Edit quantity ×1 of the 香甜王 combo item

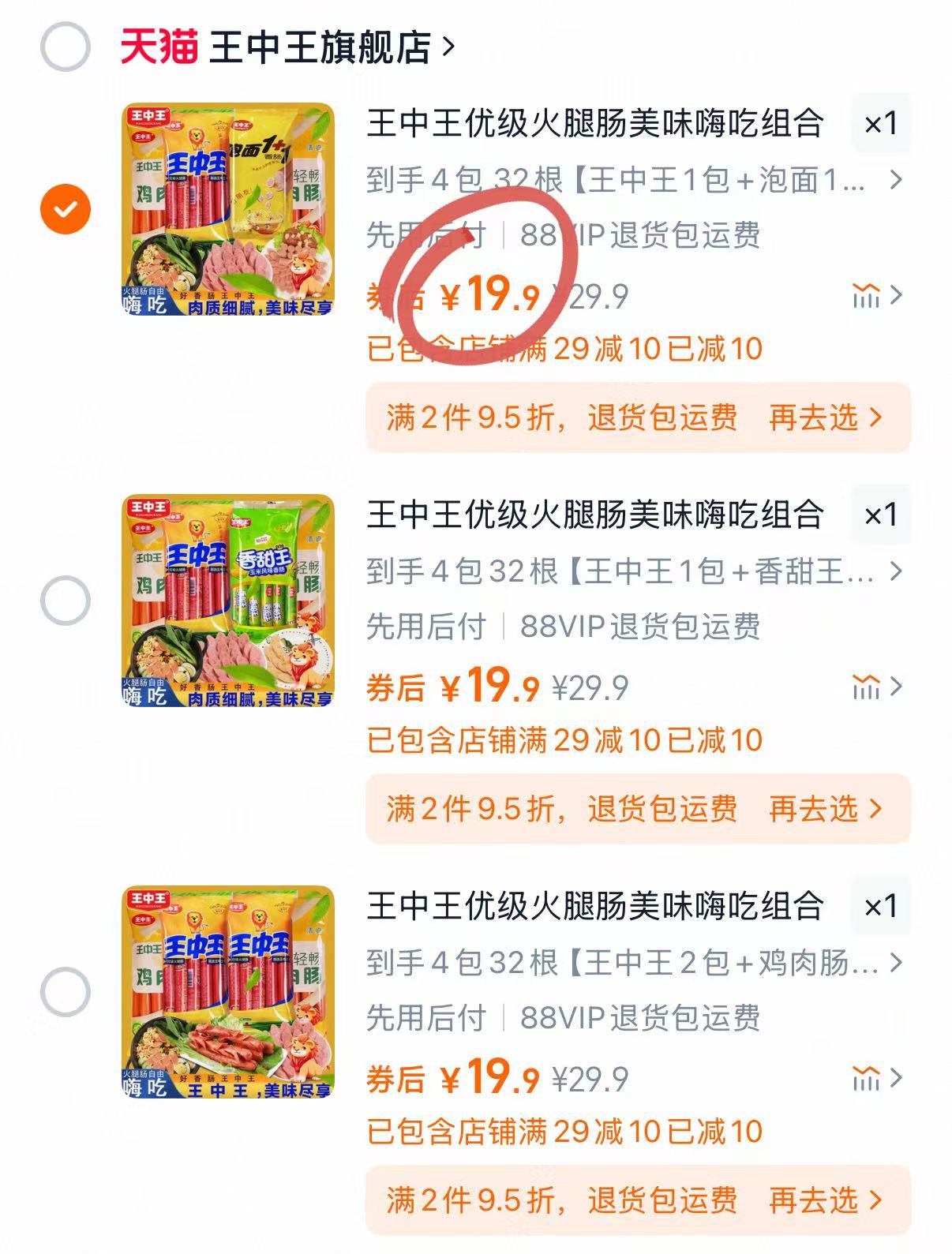(x=881, y=515)
